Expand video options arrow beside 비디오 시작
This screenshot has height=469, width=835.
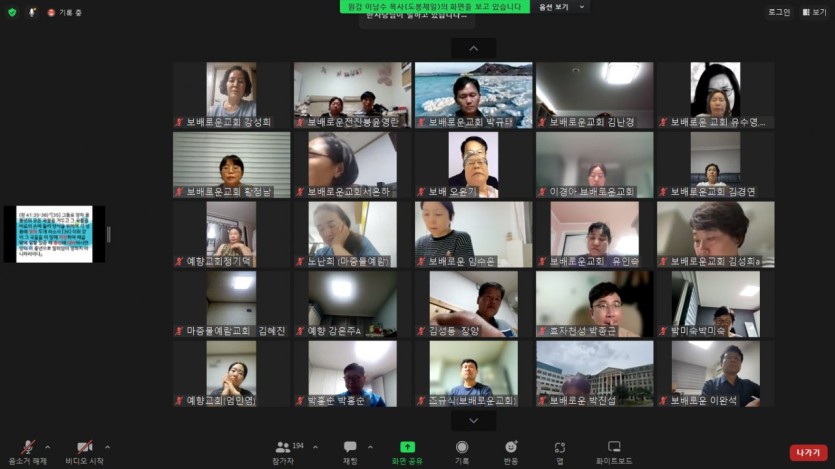pyautogui.click(x=107, y=447)
